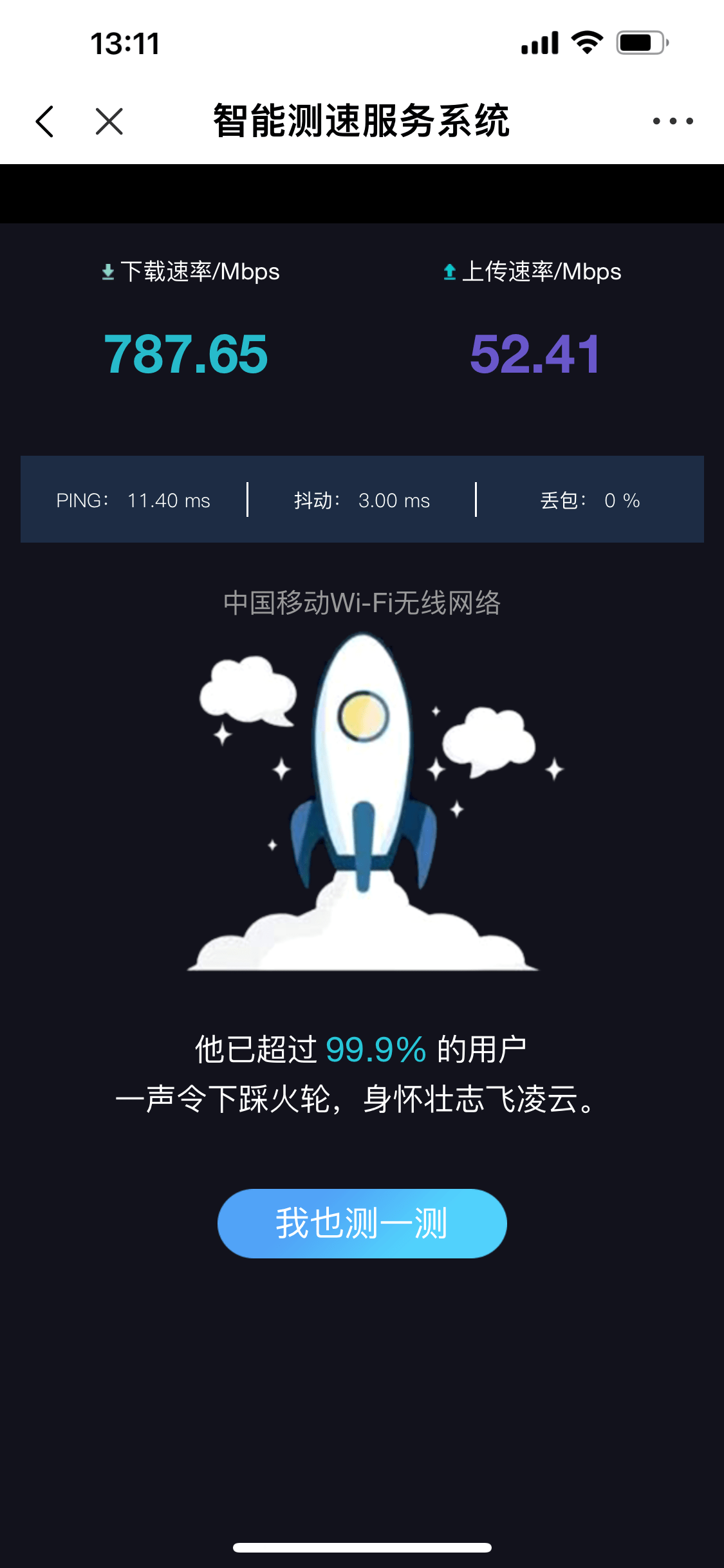Go back using the back arrow

tap(44, 121)
